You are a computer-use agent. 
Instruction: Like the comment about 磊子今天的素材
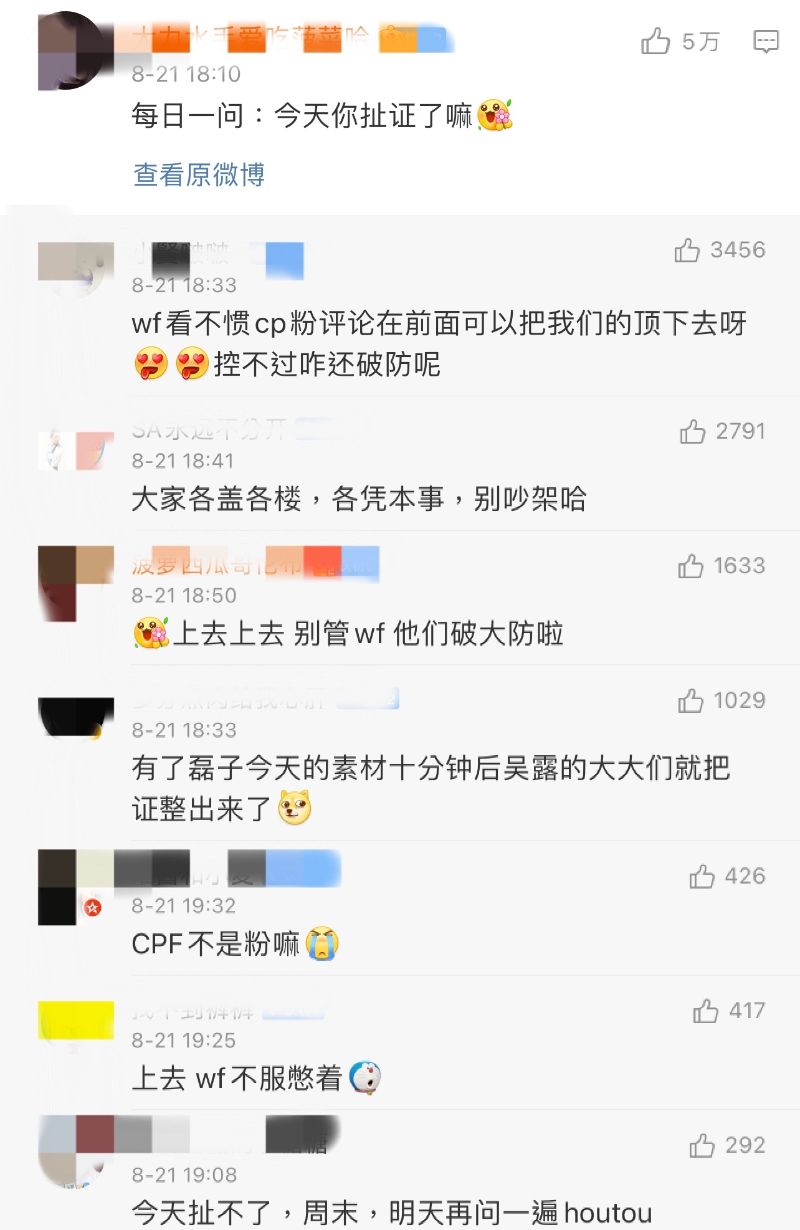tap(691, 701)
